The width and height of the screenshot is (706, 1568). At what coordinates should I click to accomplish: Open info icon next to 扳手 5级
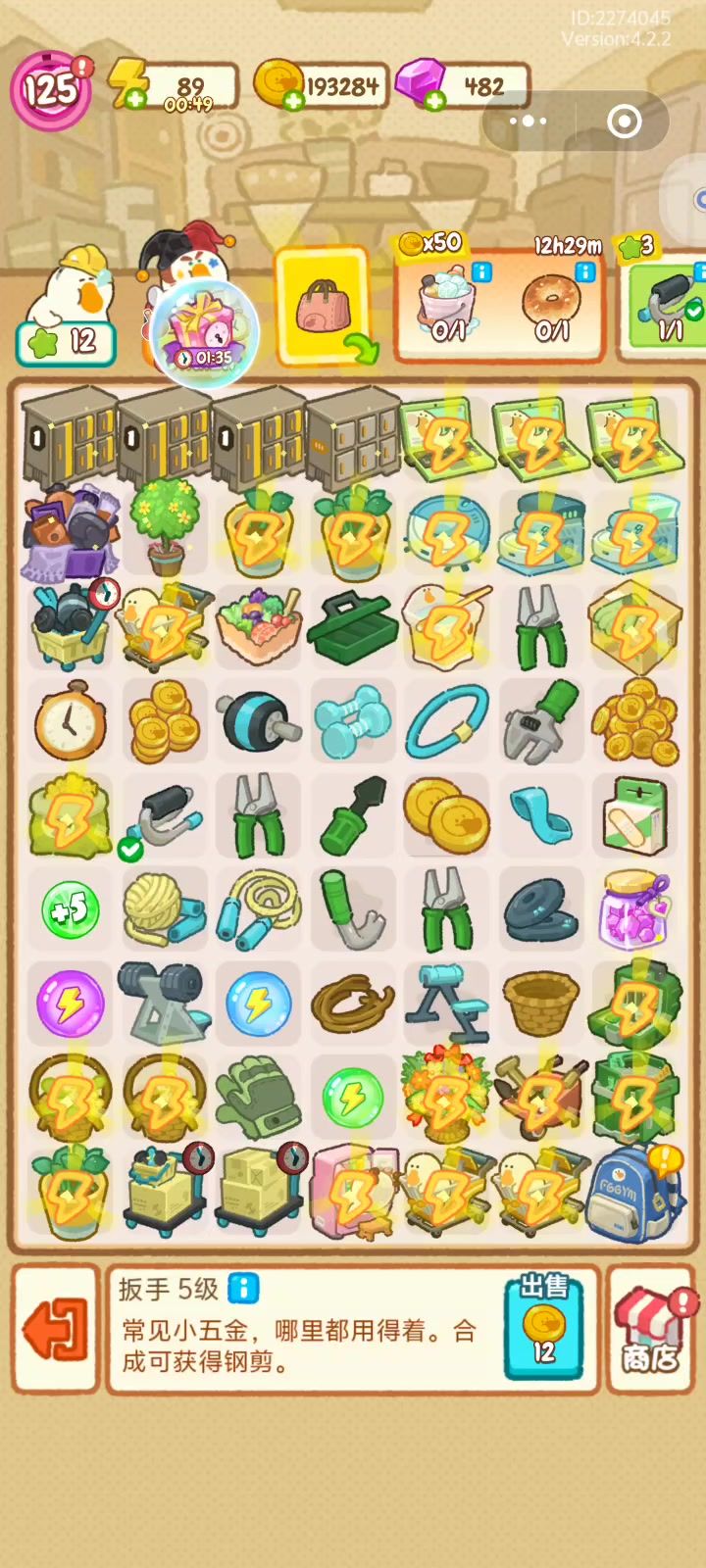243,1288
